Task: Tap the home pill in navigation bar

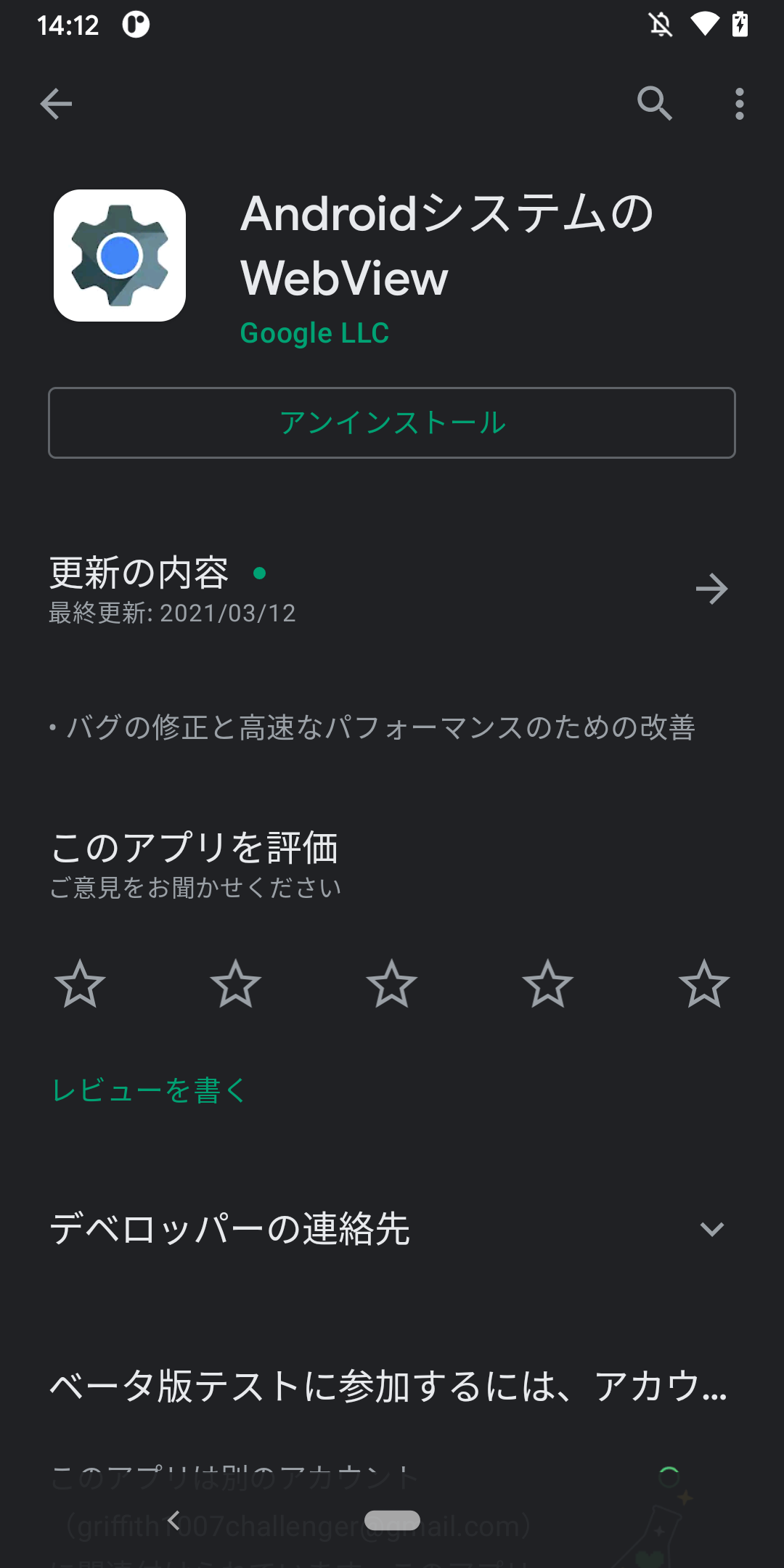Action: coord(392,1520)
